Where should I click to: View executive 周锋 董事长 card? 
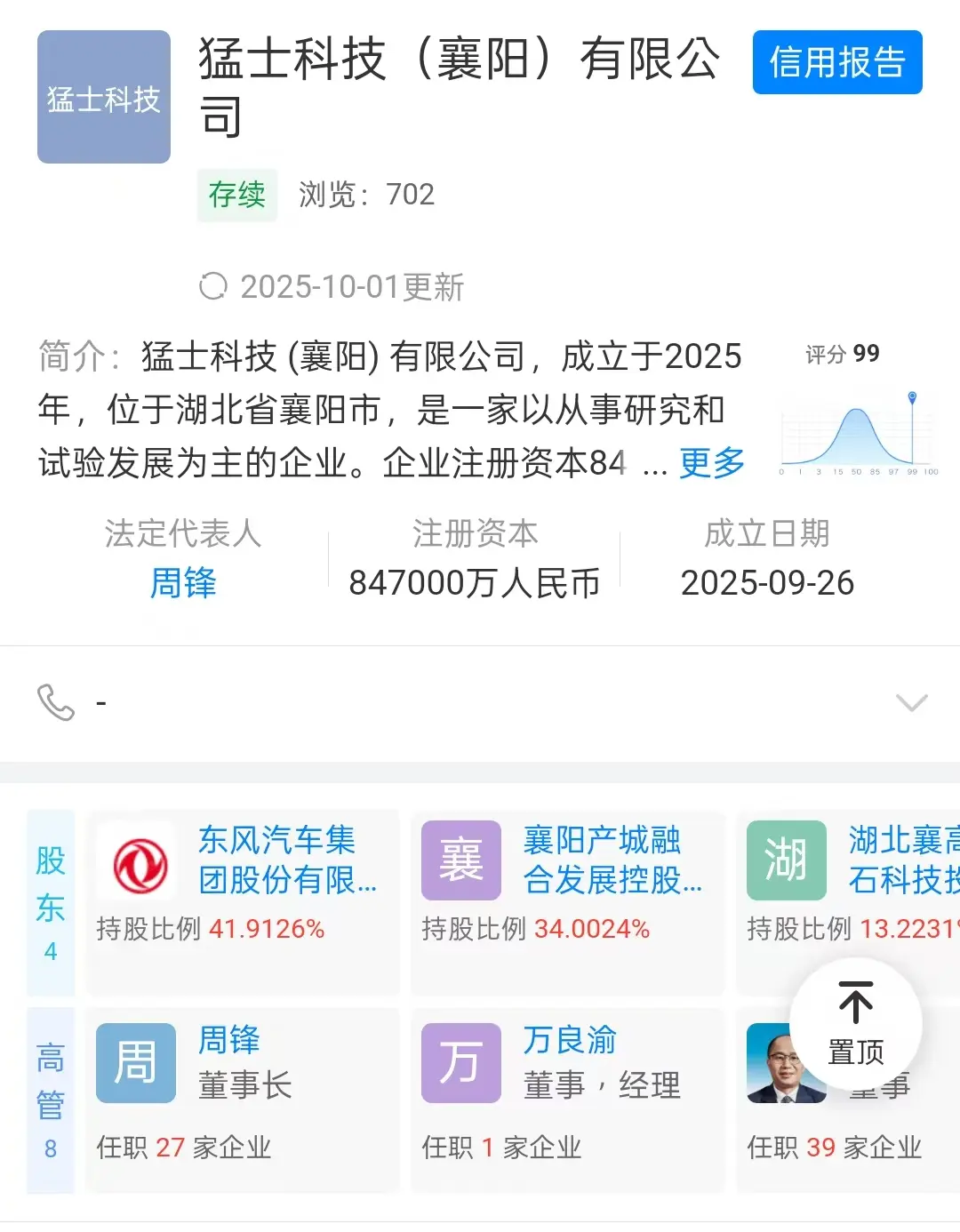(242, 1099)
